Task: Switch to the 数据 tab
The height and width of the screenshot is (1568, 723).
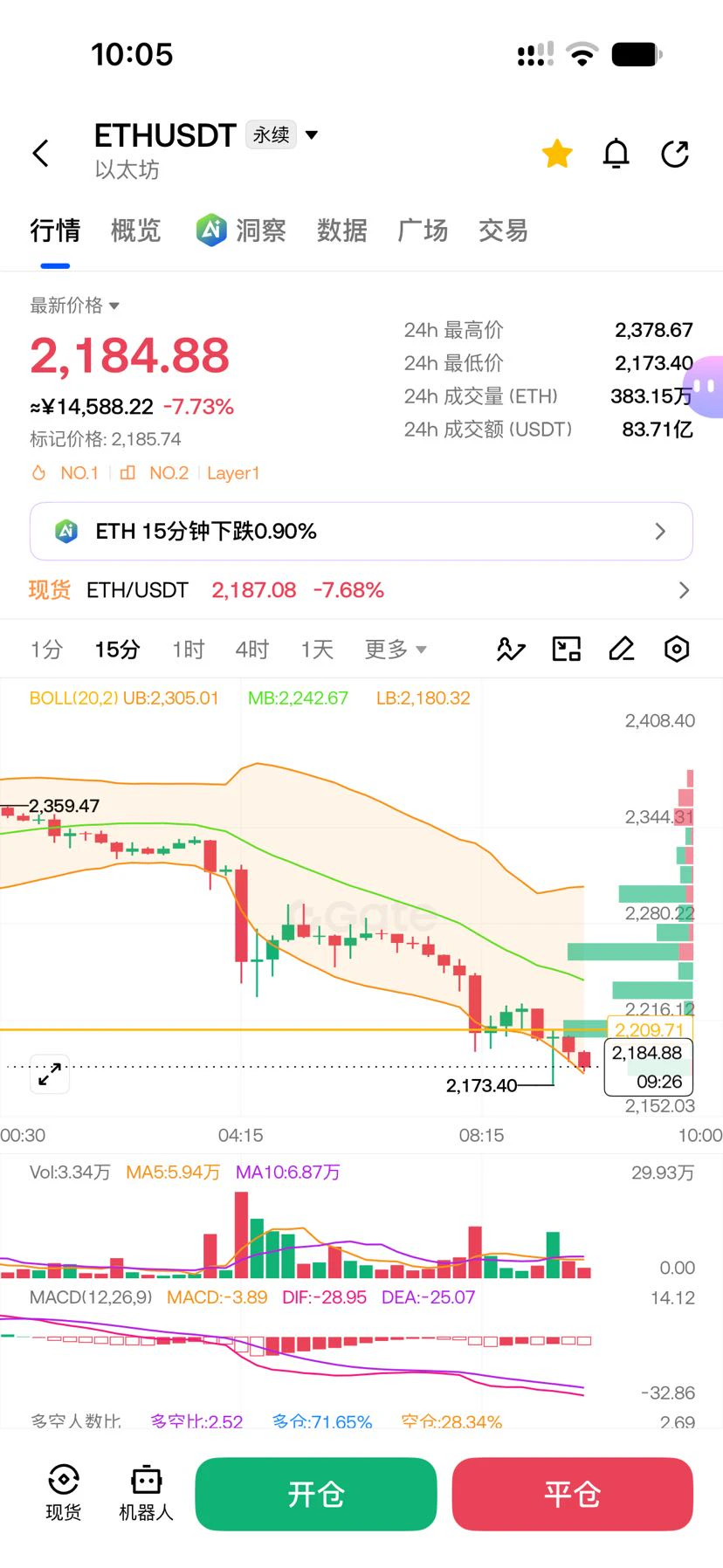Action: (341, 230)
